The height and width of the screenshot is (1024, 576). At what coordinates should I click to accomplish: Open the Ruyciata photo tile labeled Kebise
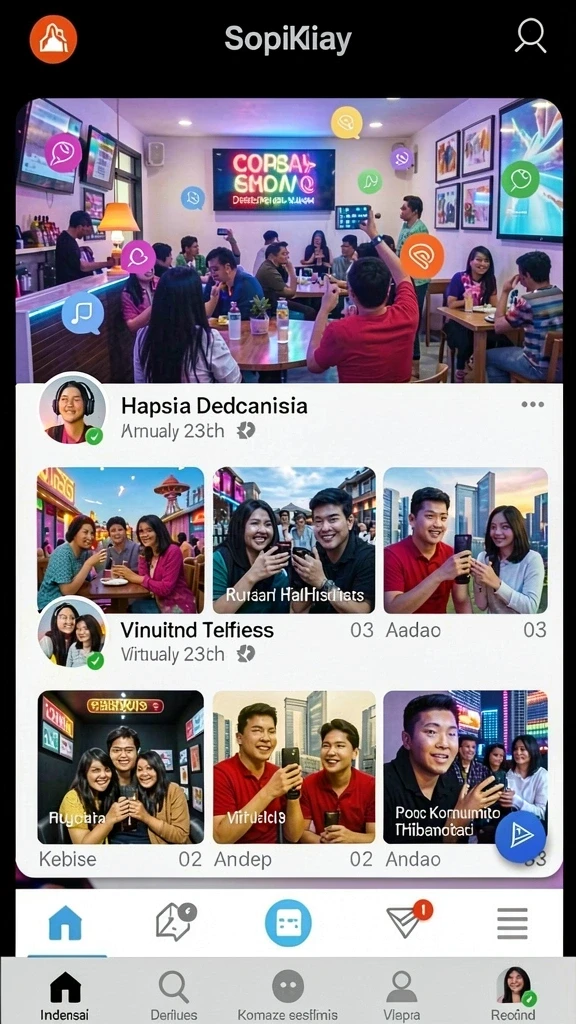click(120, 767)
